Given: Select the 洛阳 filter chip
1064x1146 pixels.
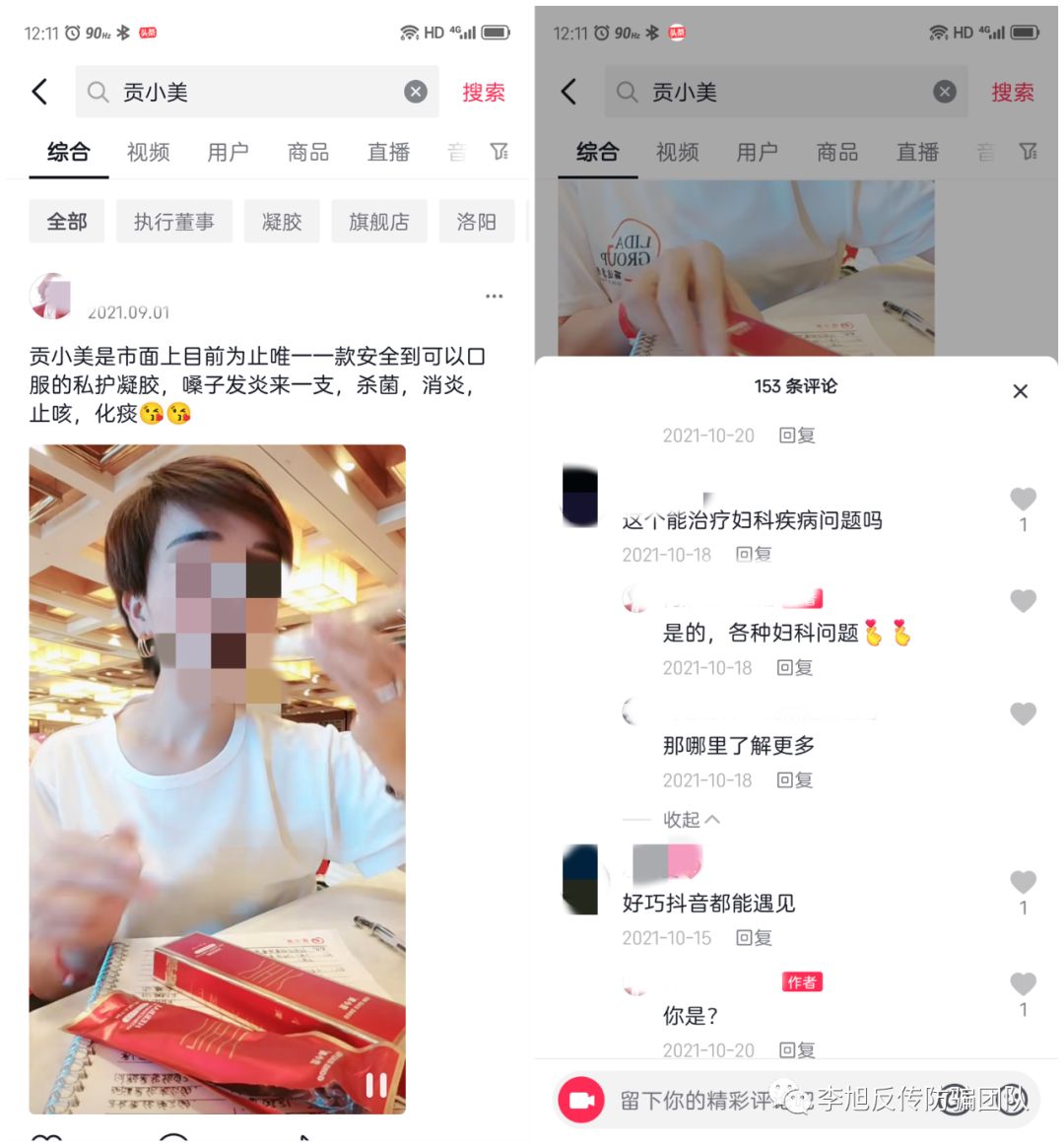Looking at the screenshot, I should [x=477, y=221].
